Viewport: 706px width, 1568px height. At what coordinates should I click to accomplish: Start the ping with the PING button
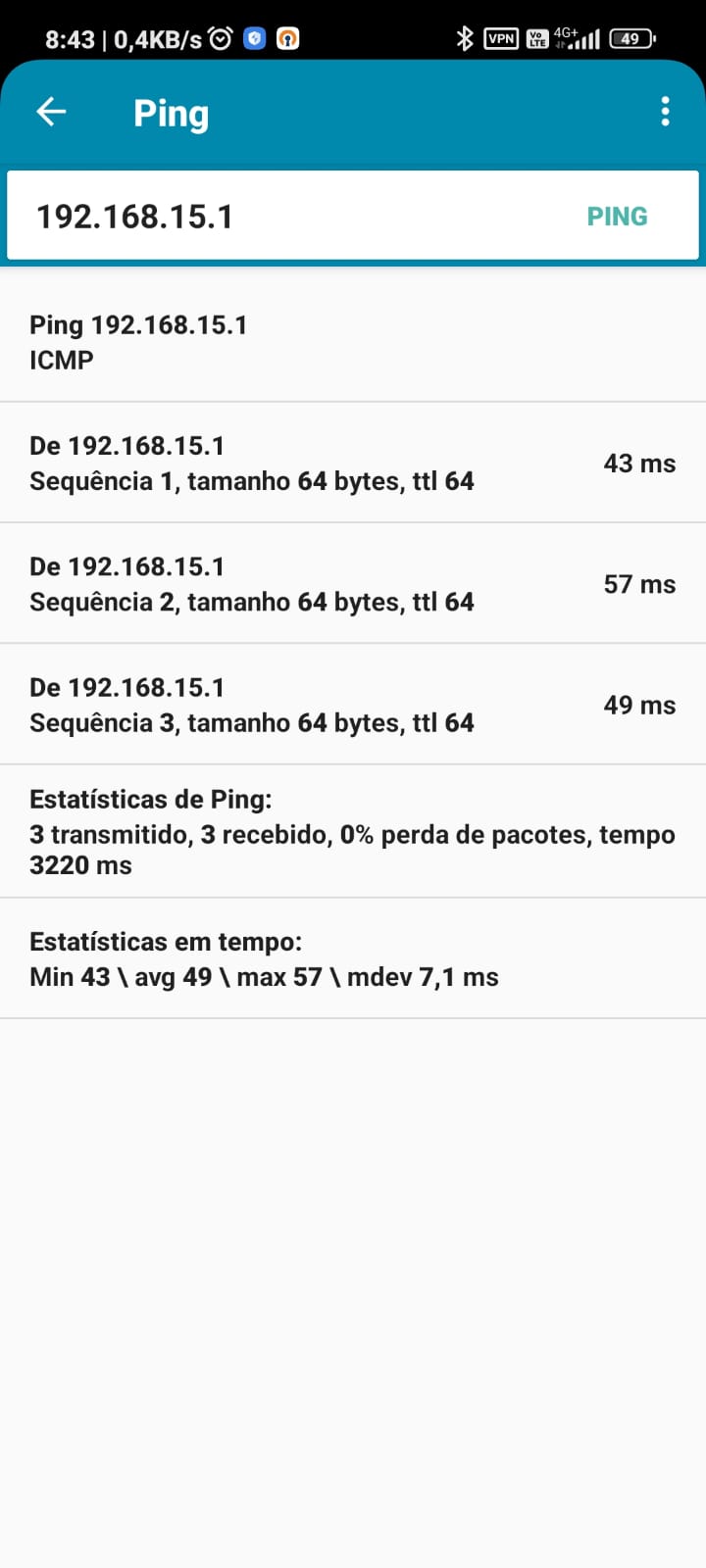pos(617,217)
